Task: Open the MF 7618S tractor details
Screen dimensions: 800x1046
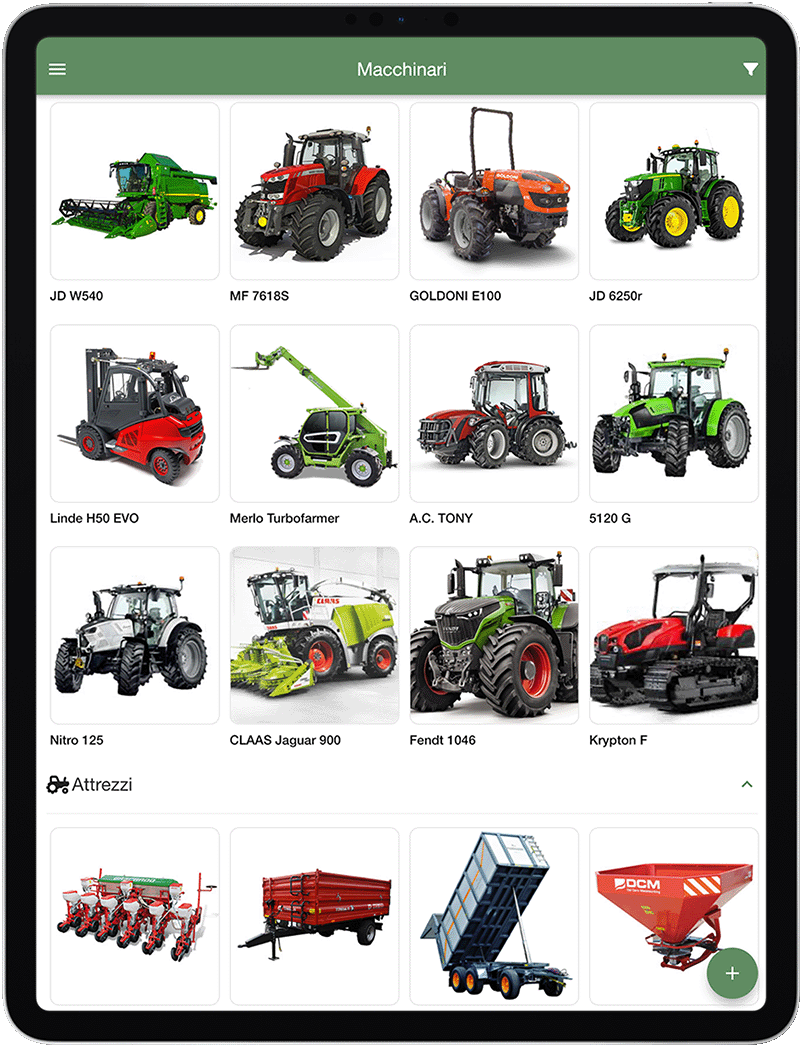Action: [314, 192]
